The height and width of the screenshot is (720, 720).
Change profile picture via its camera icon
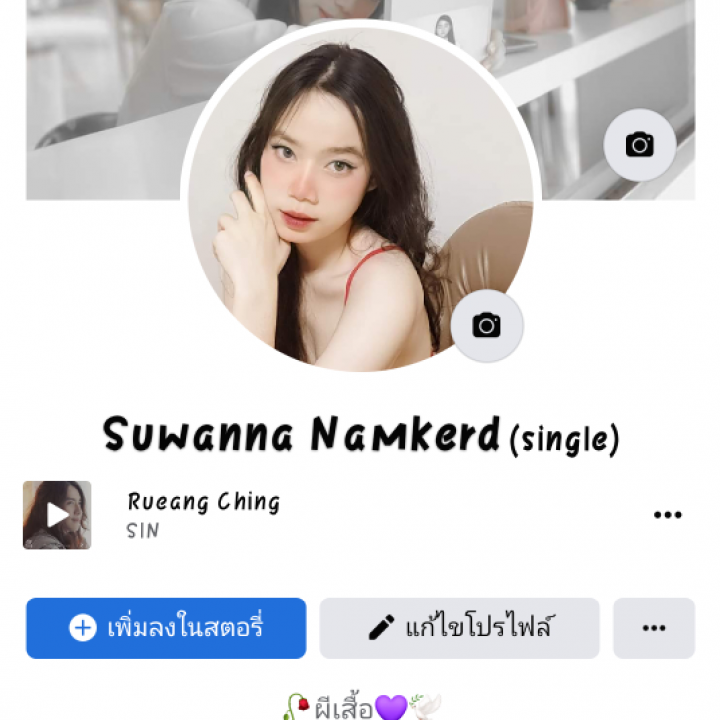[487, 325]
